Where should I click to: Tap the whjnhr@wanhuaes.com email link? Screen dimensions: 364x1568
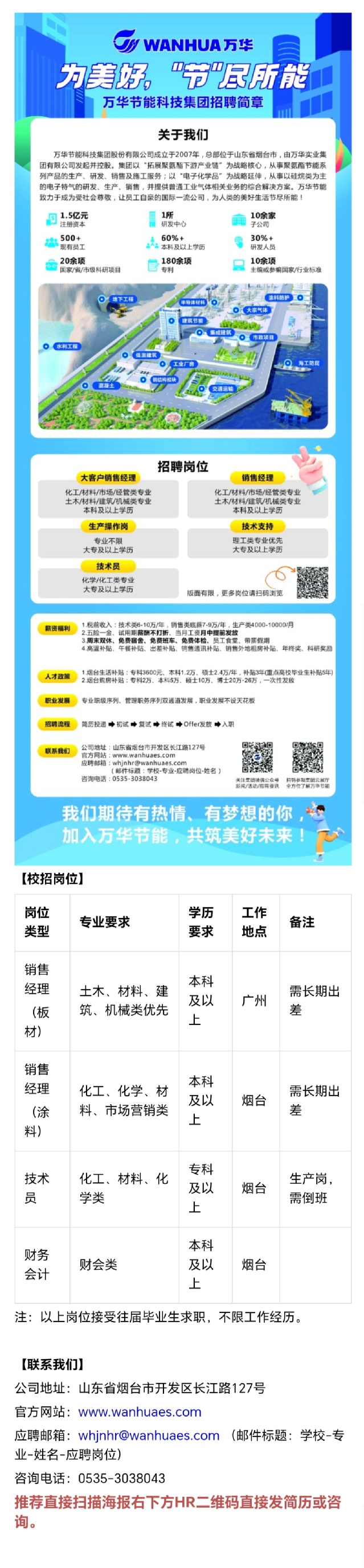pos(148,1435)
